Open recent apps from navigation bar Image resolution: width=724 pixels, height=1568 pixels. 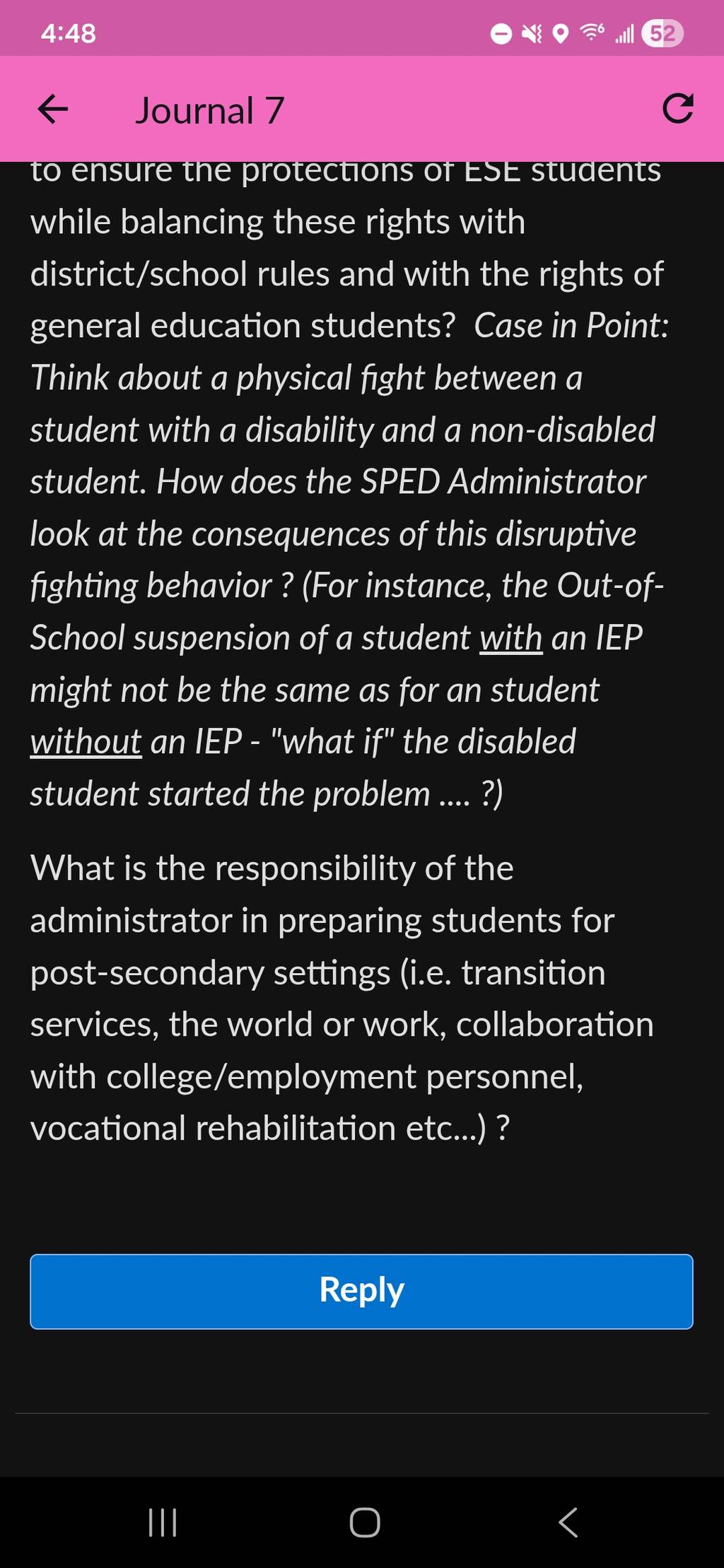point(163,1522)
